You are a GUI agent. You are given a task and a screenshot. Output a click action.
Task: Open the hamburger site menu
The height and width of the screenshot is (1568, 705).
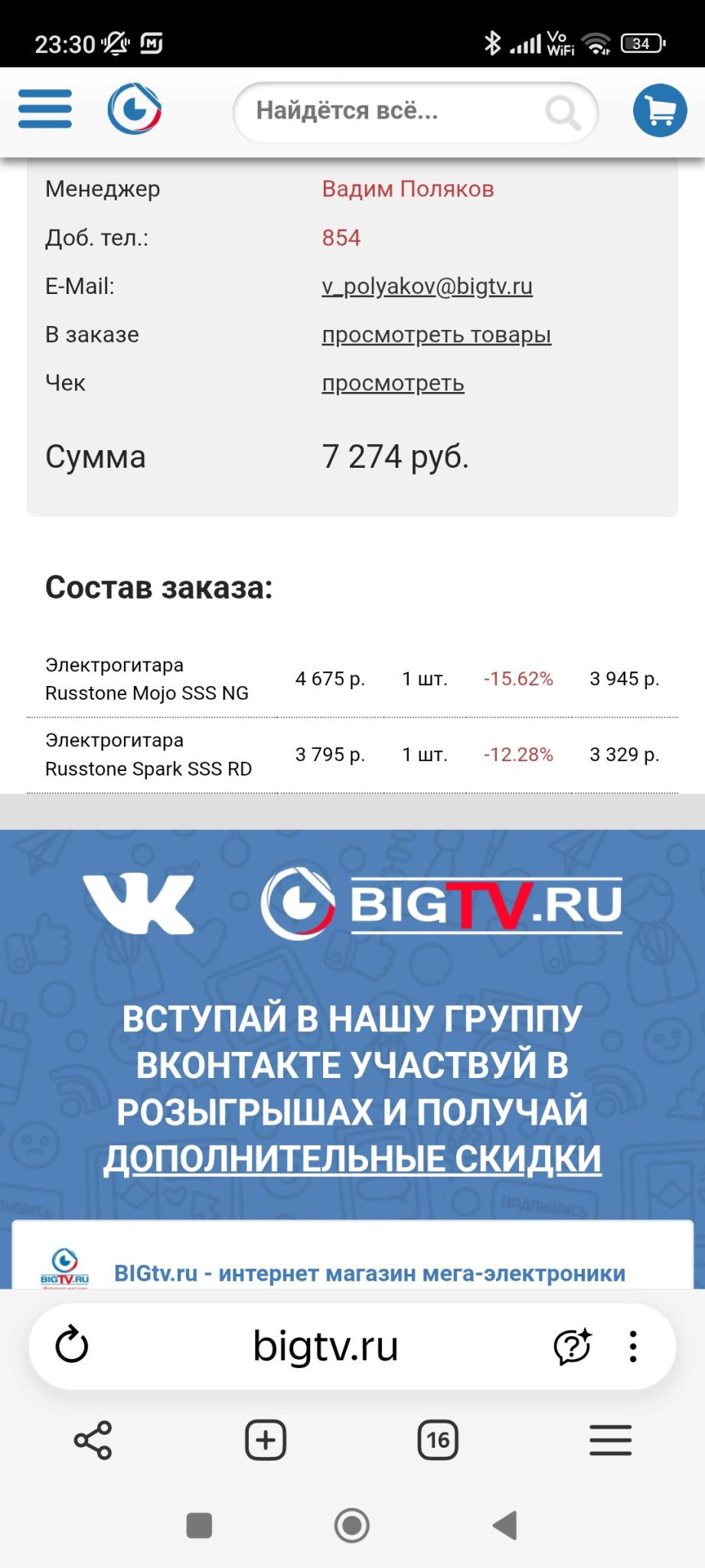[45, 109]
